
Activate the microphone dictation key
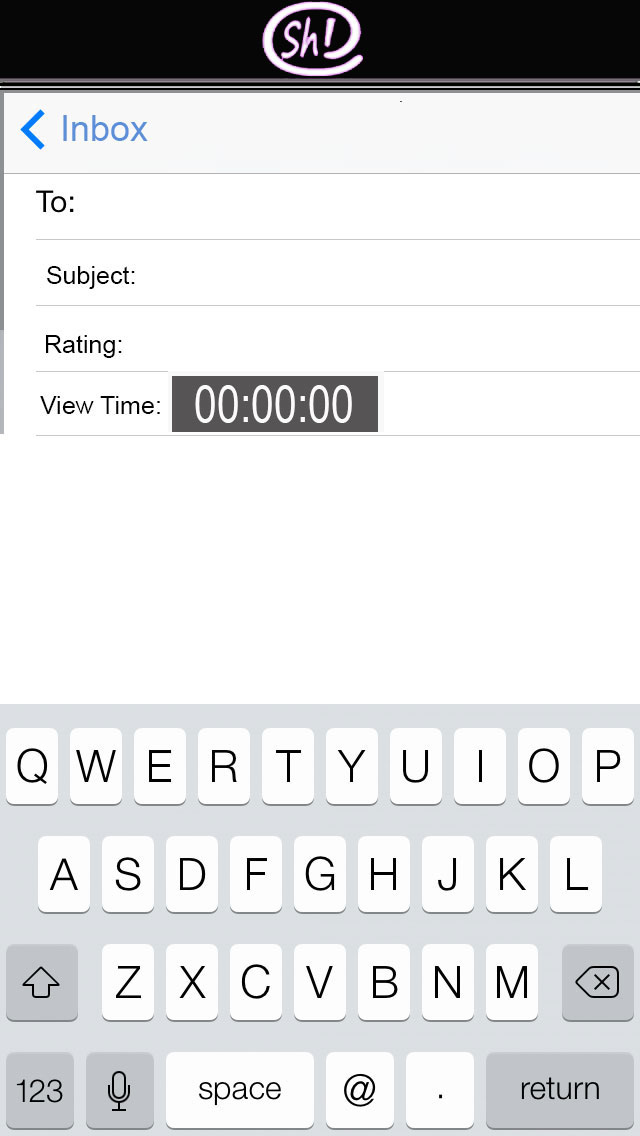[120, 1090]
